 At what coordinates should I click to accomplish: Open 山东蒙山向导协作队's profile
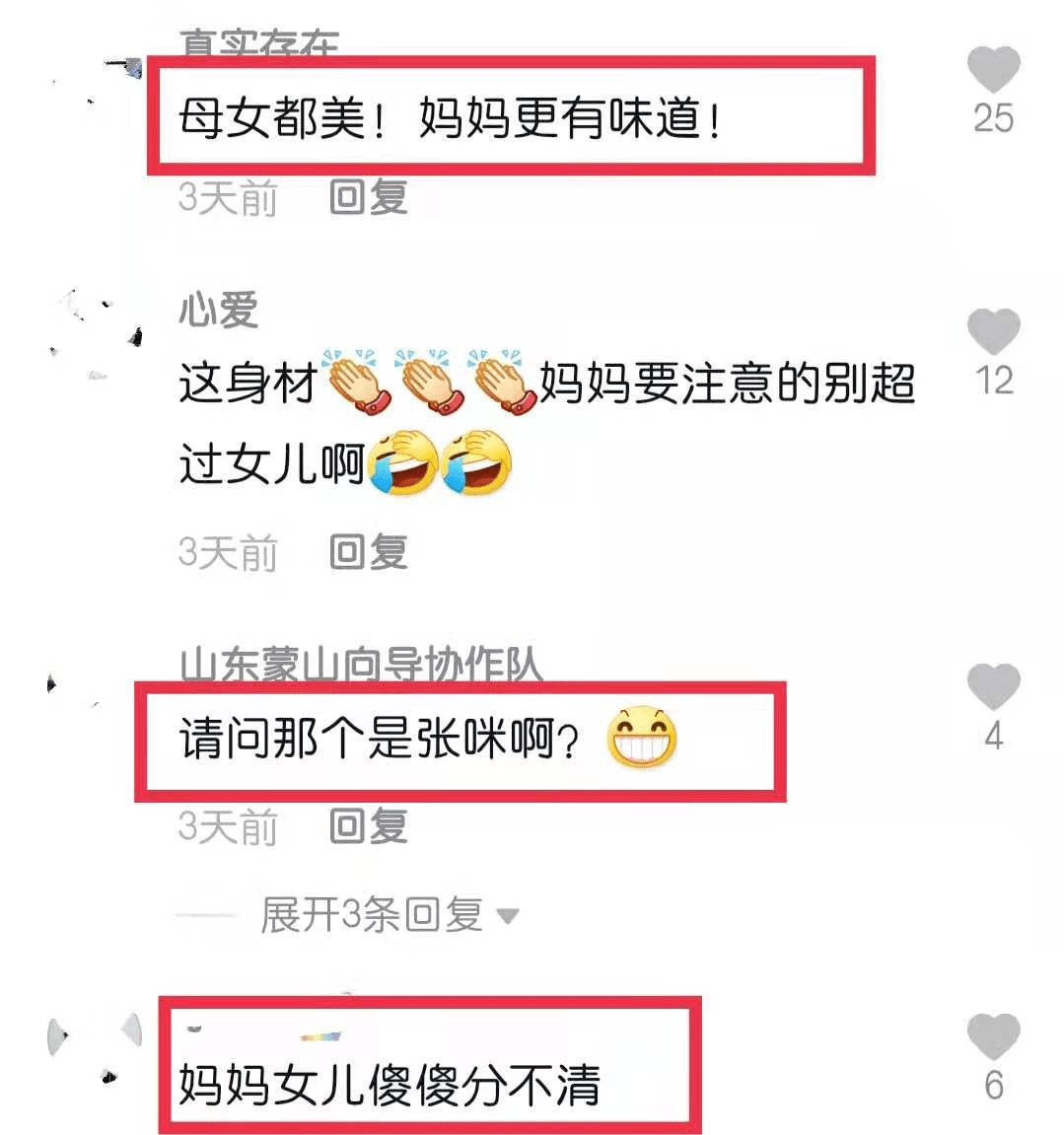pyautogui.click(x=360, y=667)
